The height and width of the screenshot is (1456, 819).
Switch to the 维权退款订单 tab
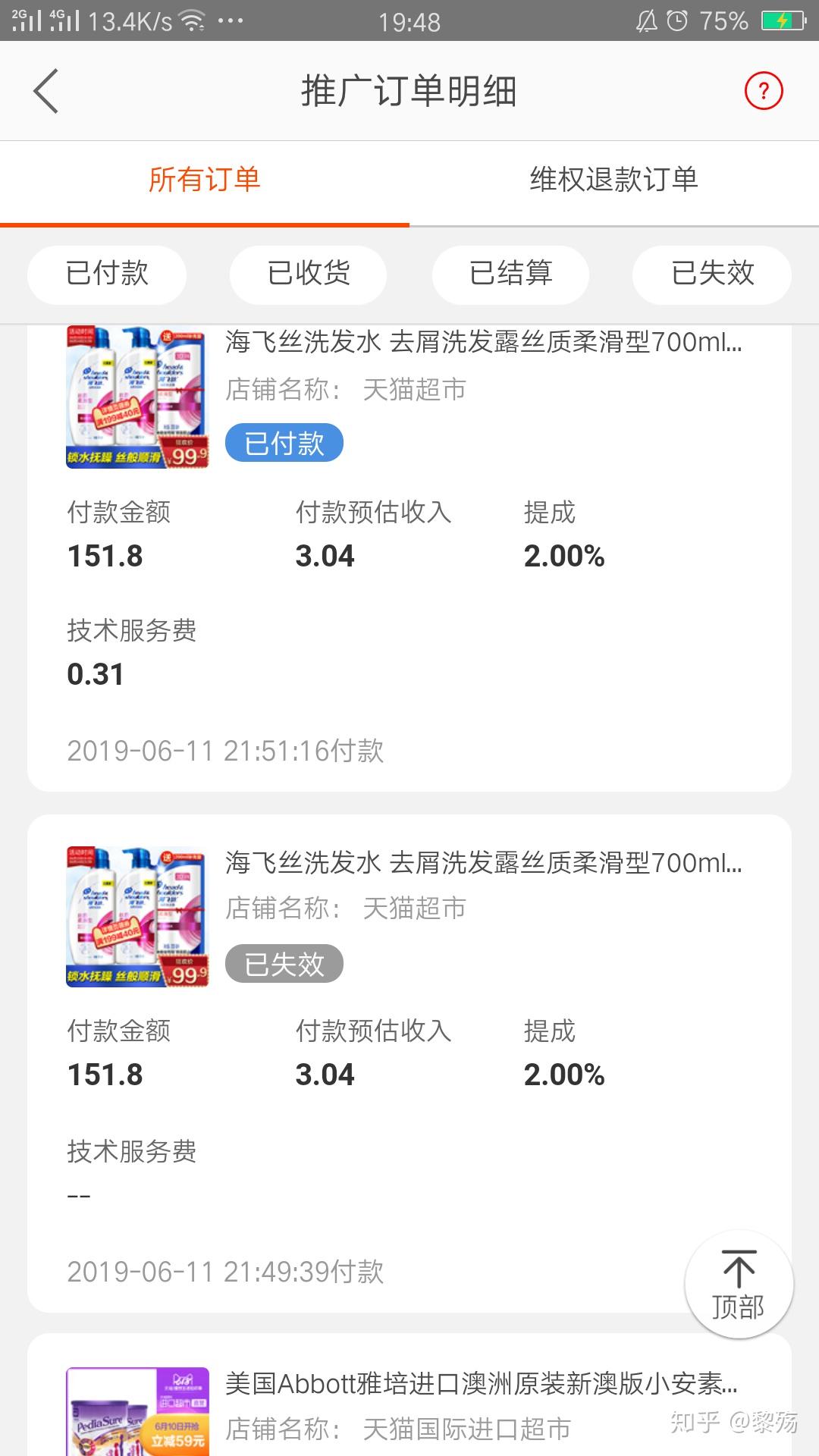tap(614, 180)
